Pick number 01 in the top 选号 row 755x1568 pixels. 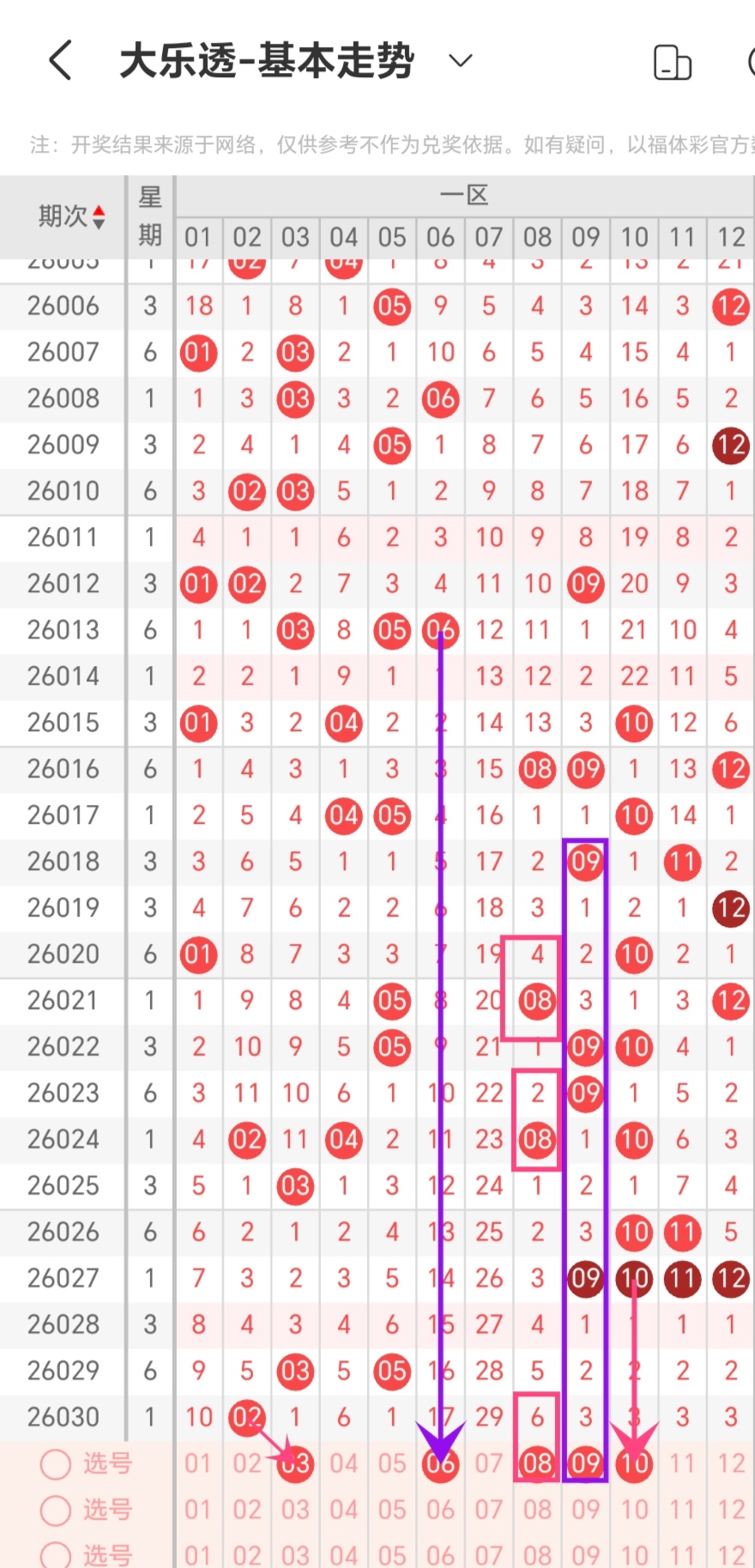pyautogui.click(x=198, y=1464)
